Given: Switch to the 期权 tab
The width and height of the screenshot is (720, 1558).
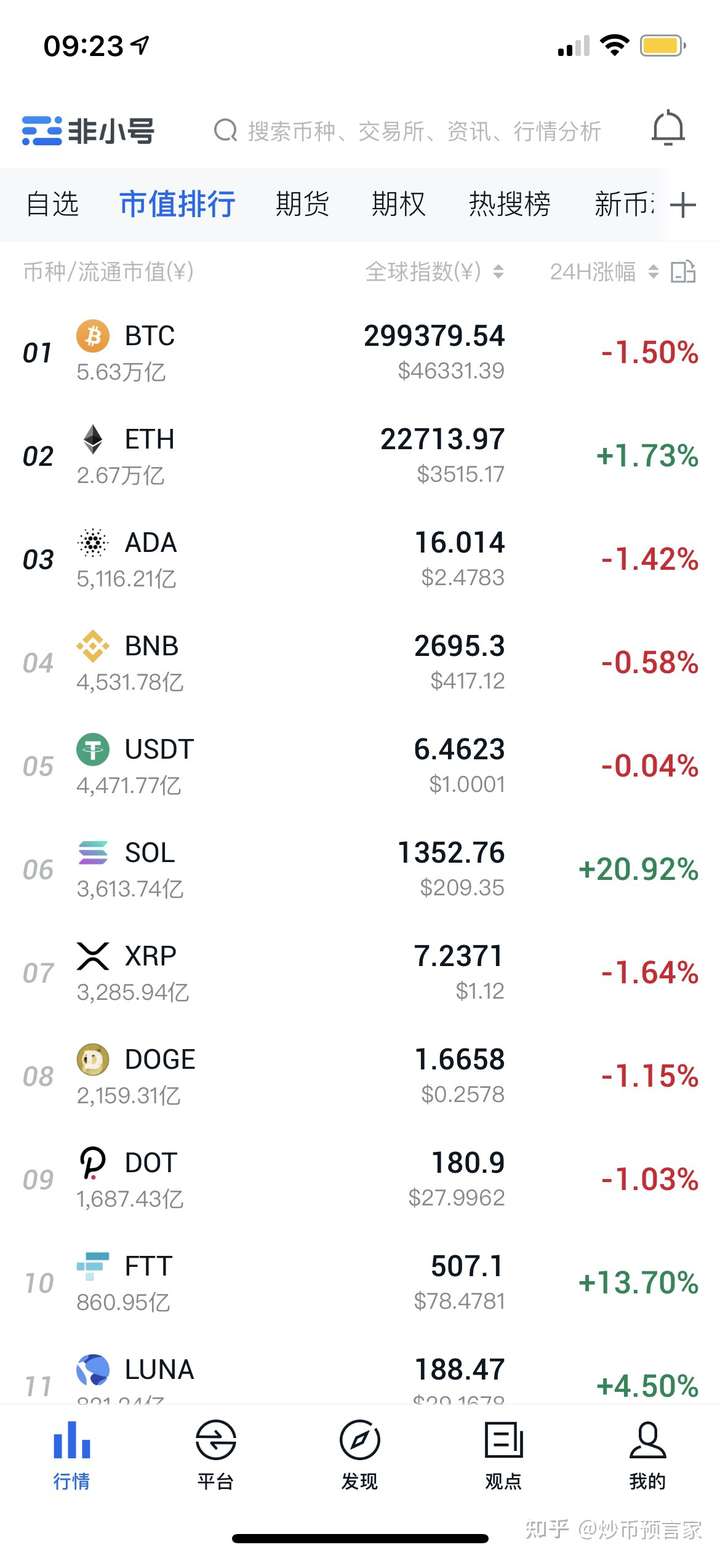Looking at the screenshot, I should pyautogui.click(x=398, y=204).
